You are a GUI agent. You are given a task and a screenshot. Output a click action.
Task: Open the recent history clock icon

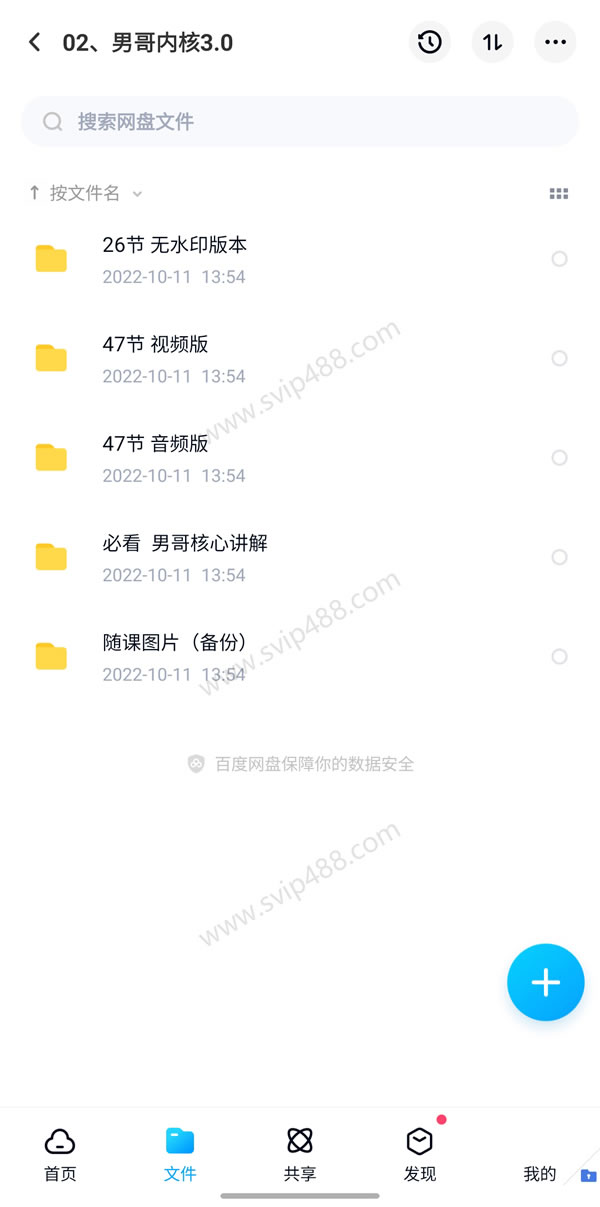tap(430, 42)
